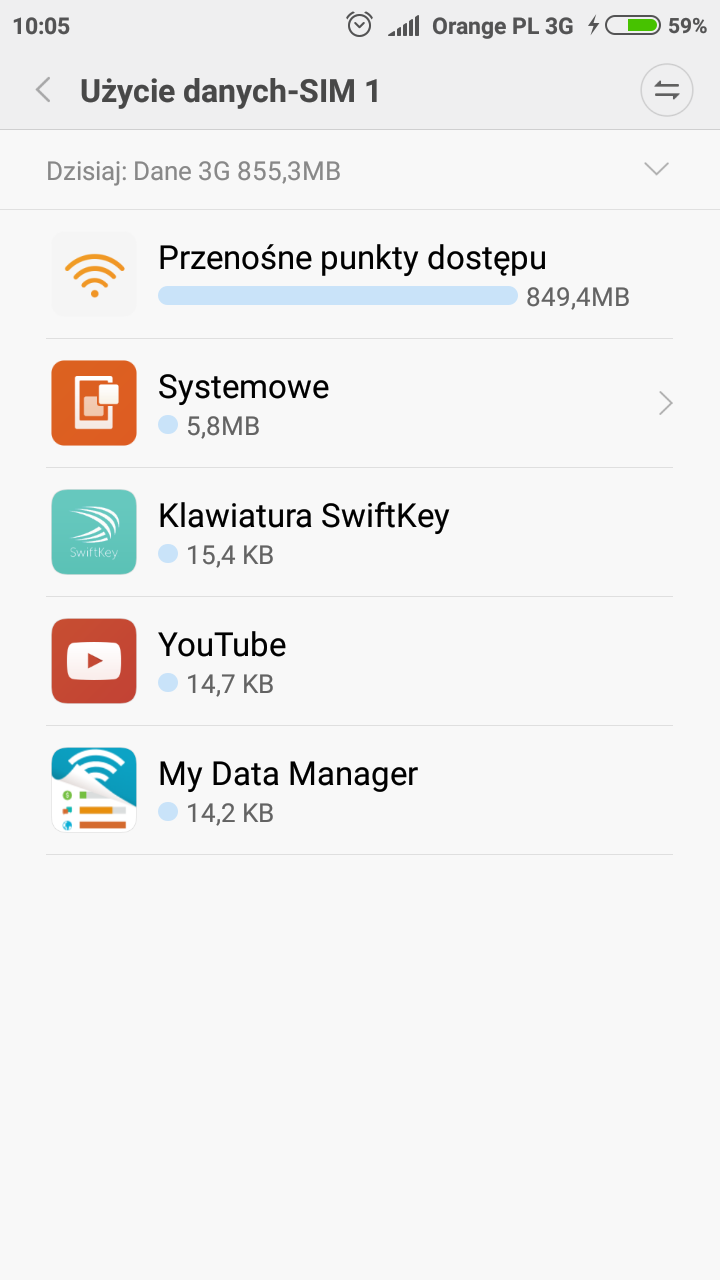Select the My Data Manager row
Viewport: 720px width, 1280px height.
click(359, 790)
